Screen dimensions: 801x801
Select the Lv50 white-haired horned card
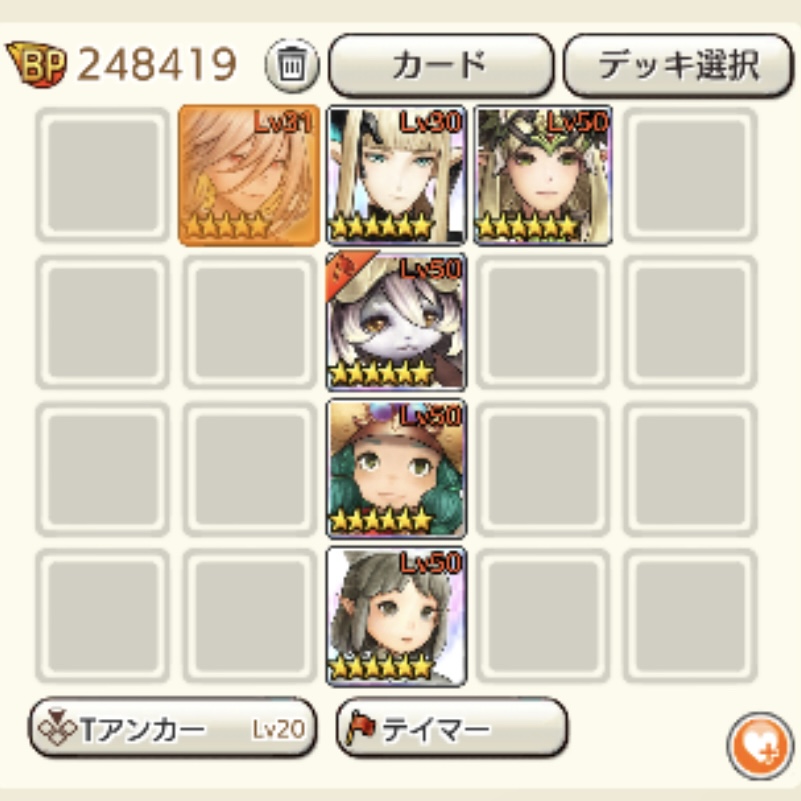(396, 322)
